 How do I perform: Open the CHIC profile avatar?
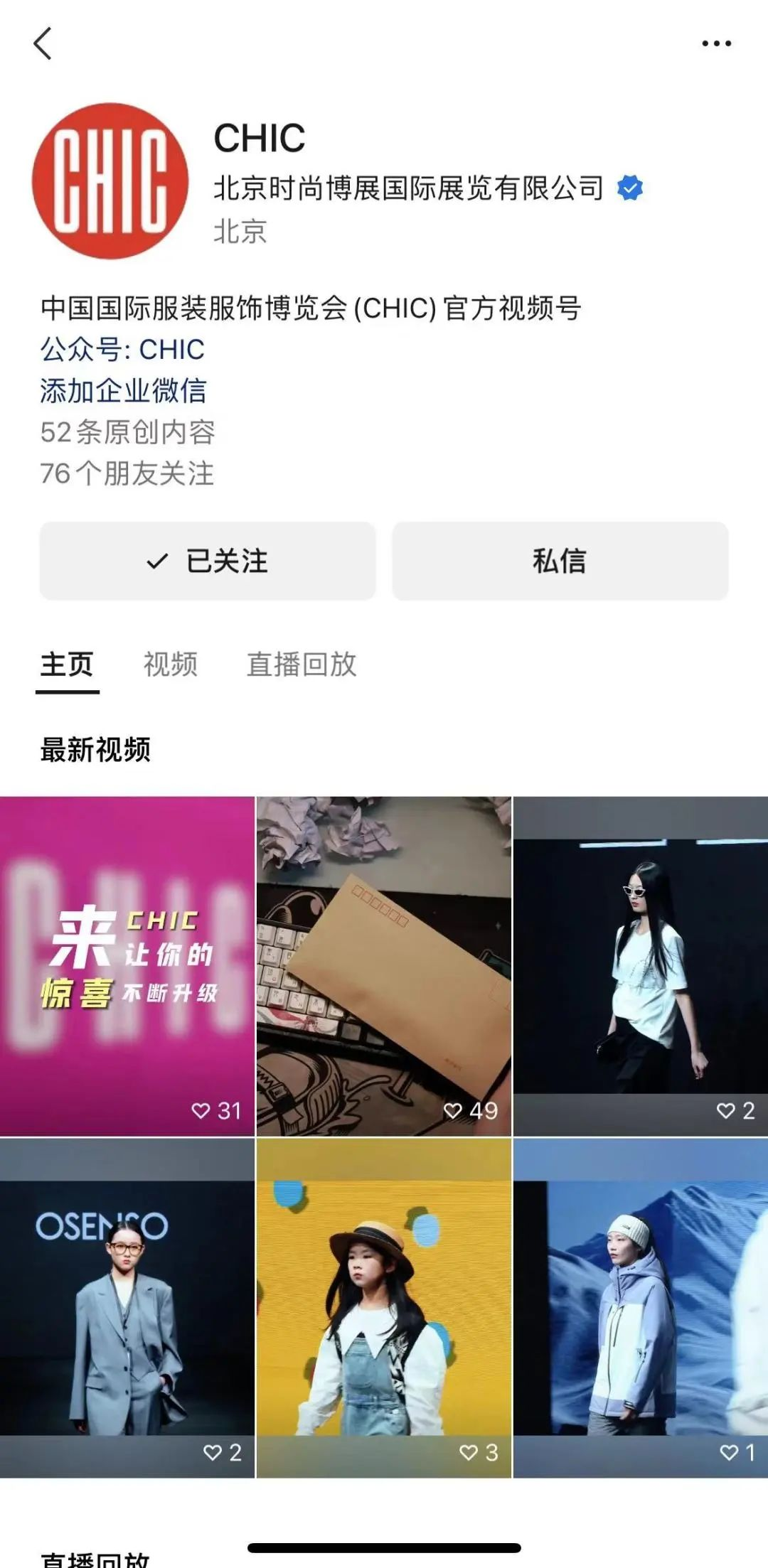[110, 181]
